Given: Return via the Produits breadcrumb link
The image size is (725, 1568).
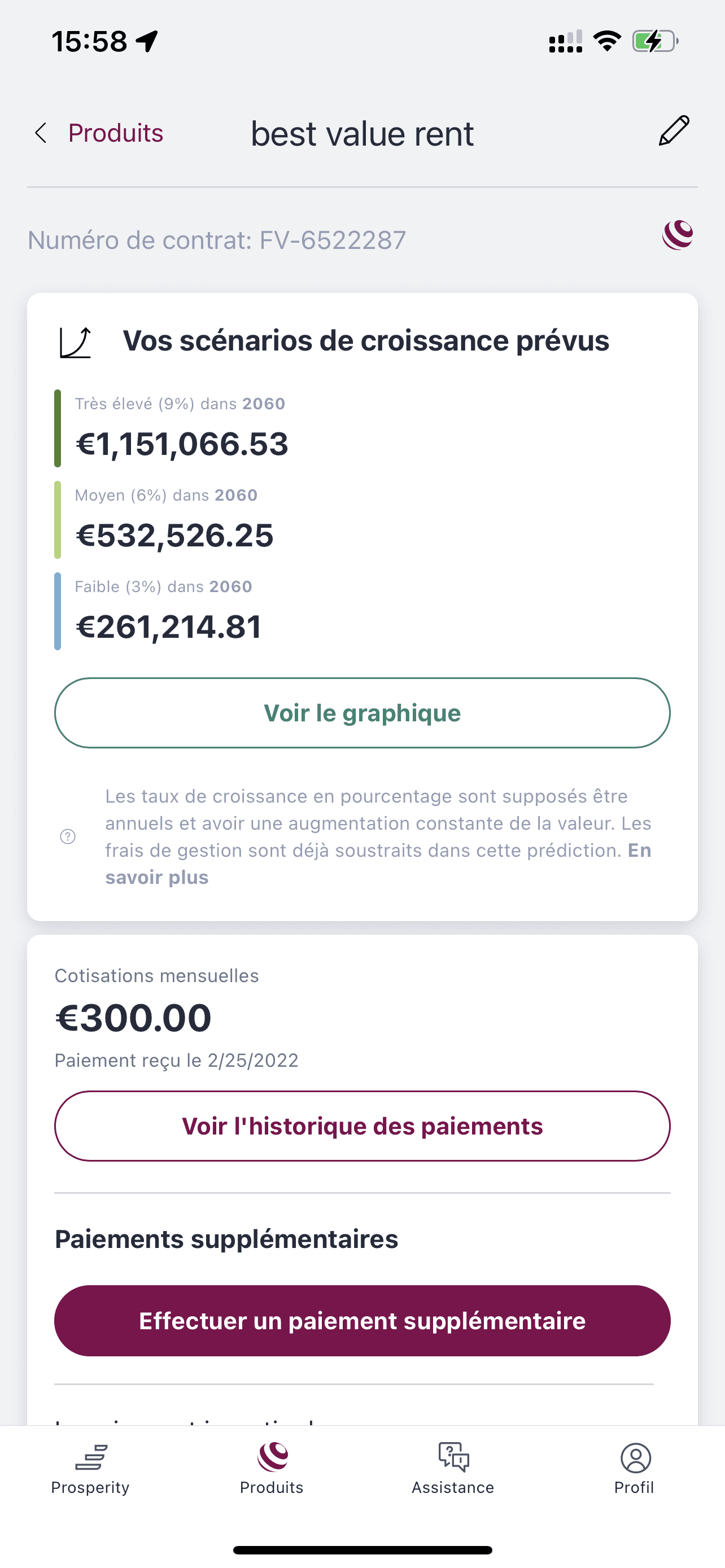Looking at the screenshot, I should (116, 133).
